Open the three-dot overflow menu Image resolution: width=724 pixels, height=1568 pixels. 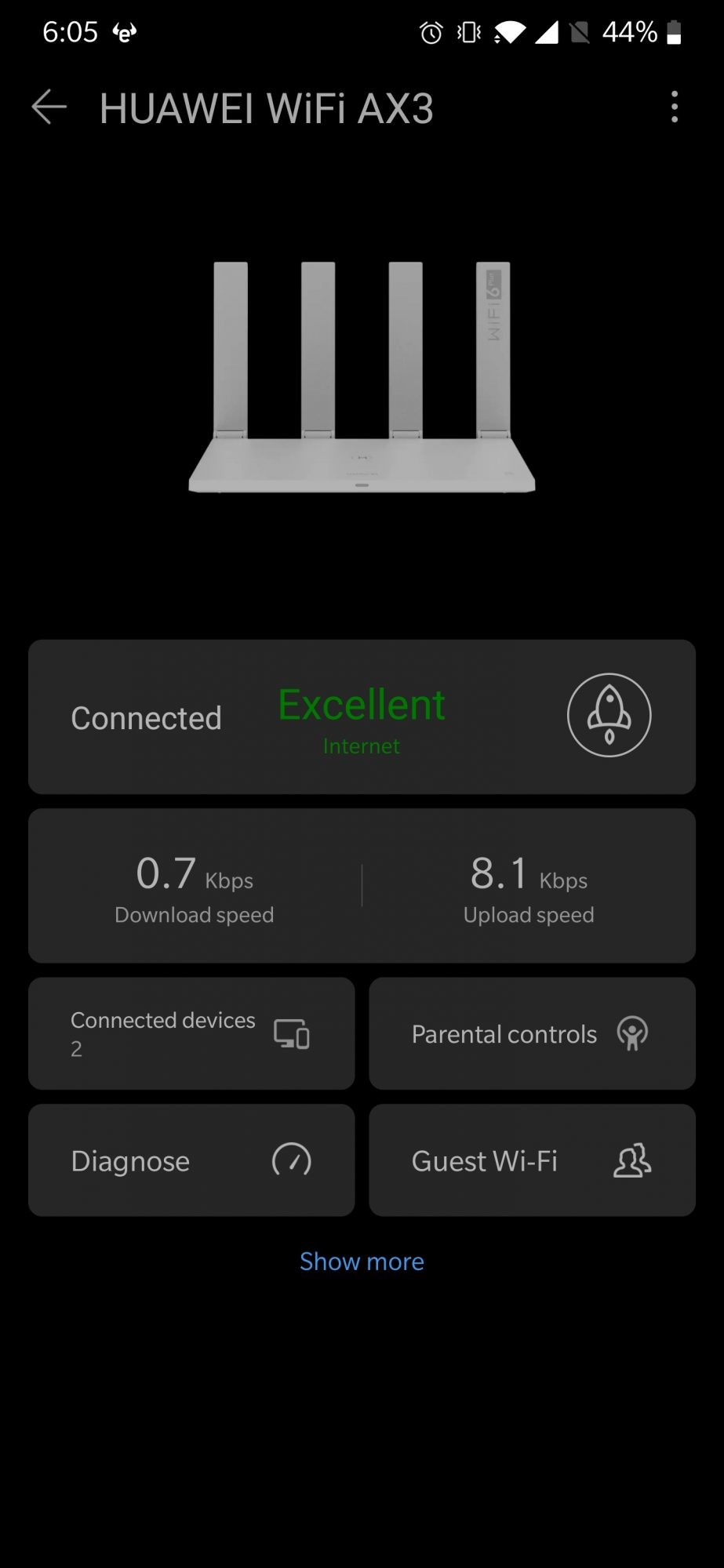coord(674,107)
